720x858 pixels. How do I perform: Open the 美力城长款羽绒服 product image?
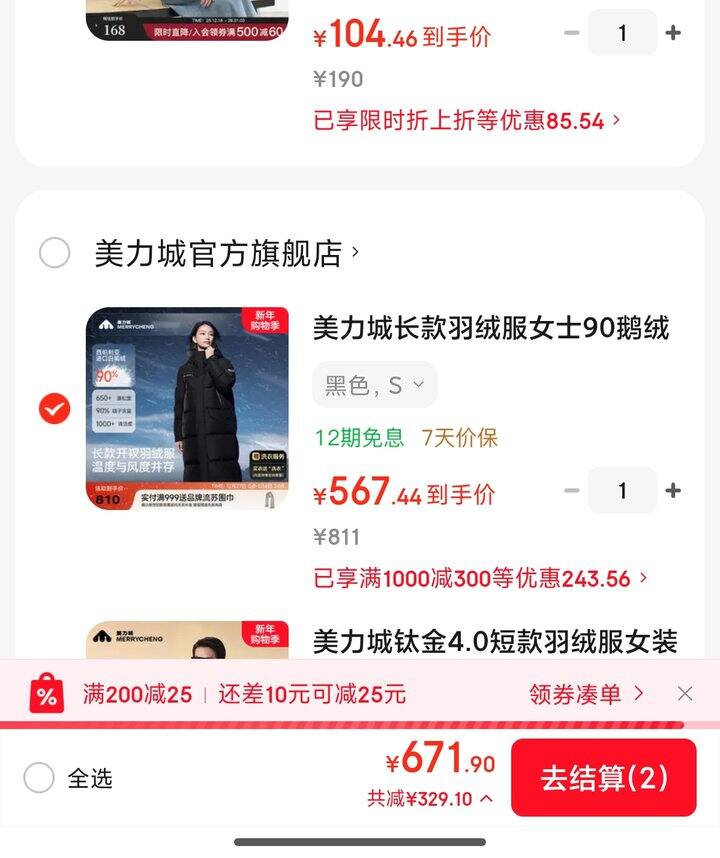click(187, 408)
